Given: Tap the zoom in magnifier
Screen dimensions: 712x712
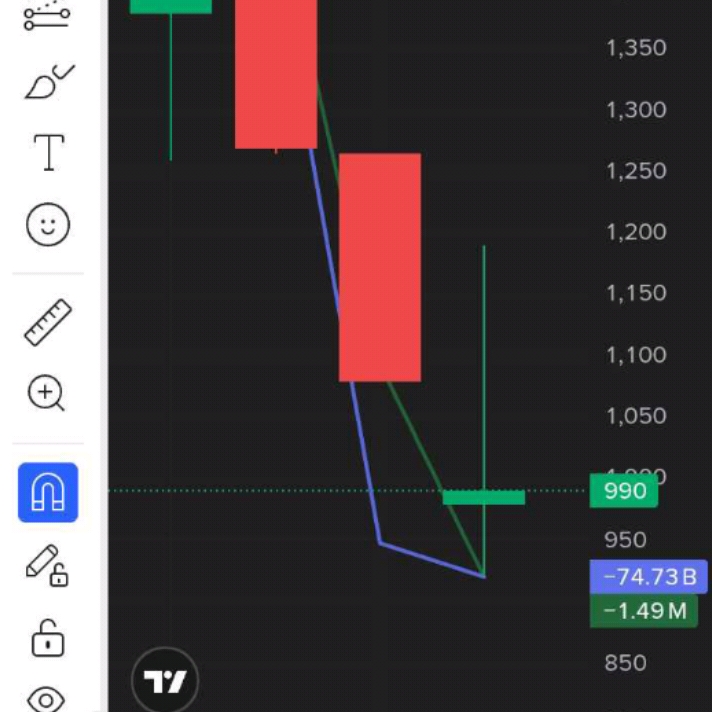Looking at the screenshot, I should tap(47, 394).
